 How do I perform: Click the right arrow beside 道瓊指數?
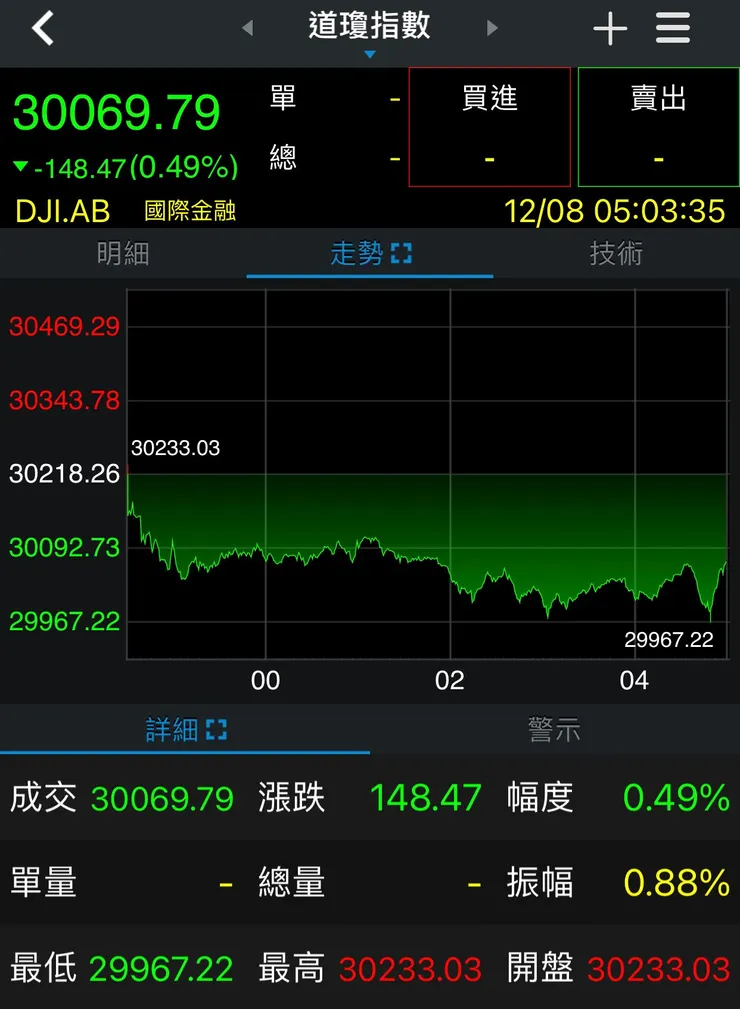tap(492, 28)
